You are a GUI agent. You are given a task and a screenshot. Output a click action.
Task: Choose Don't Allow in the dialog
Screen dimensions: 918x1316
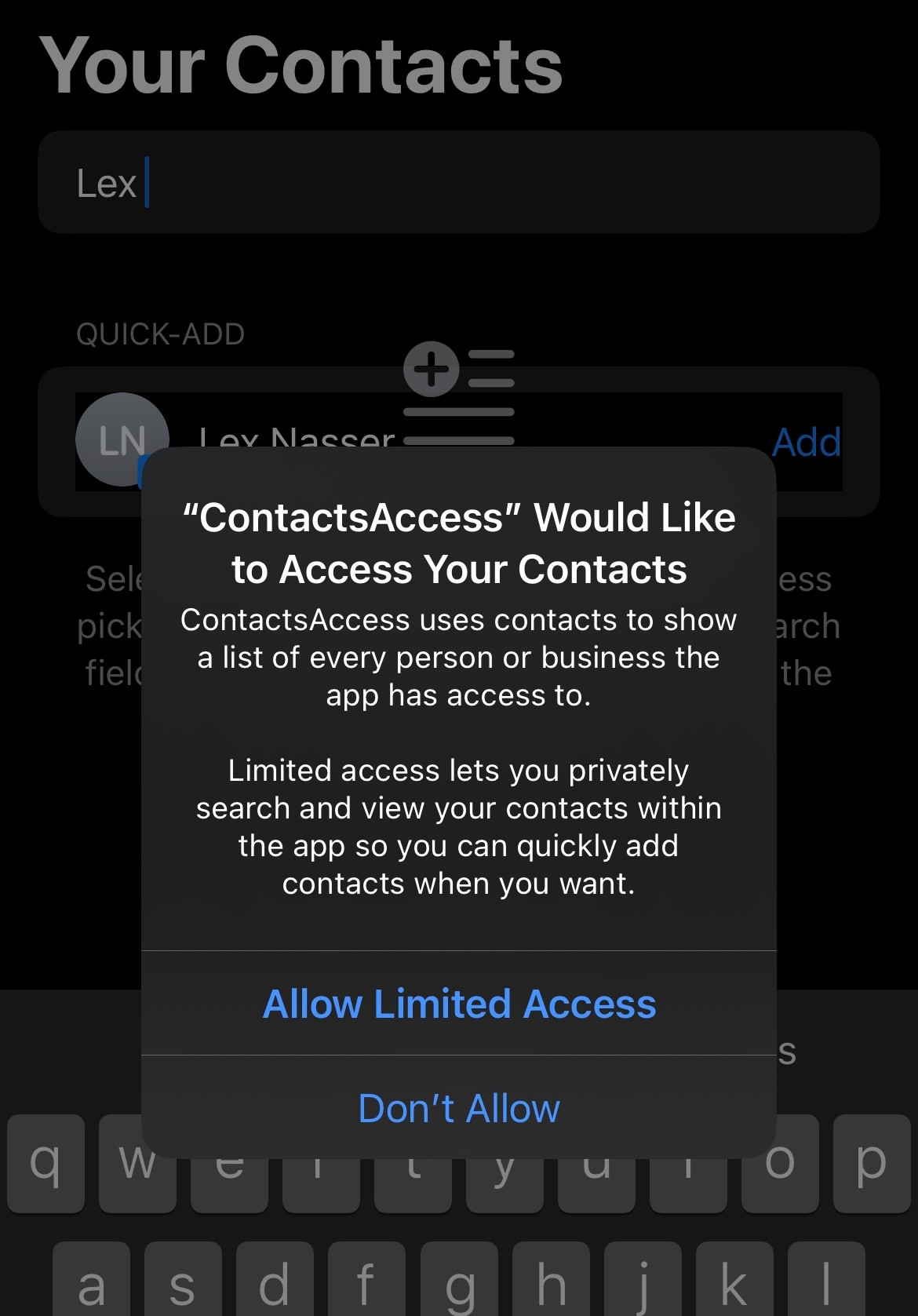pyautogui.click(x=459, y=1108)
